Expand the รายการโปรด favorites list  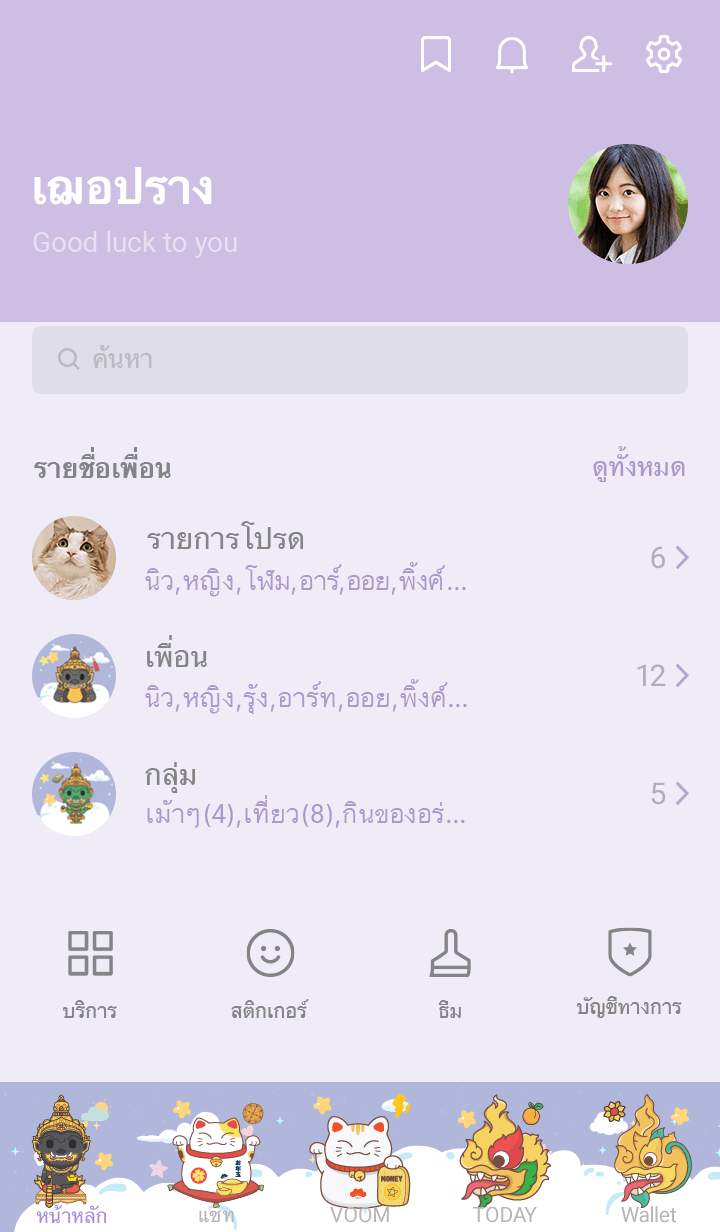point(360,558)
